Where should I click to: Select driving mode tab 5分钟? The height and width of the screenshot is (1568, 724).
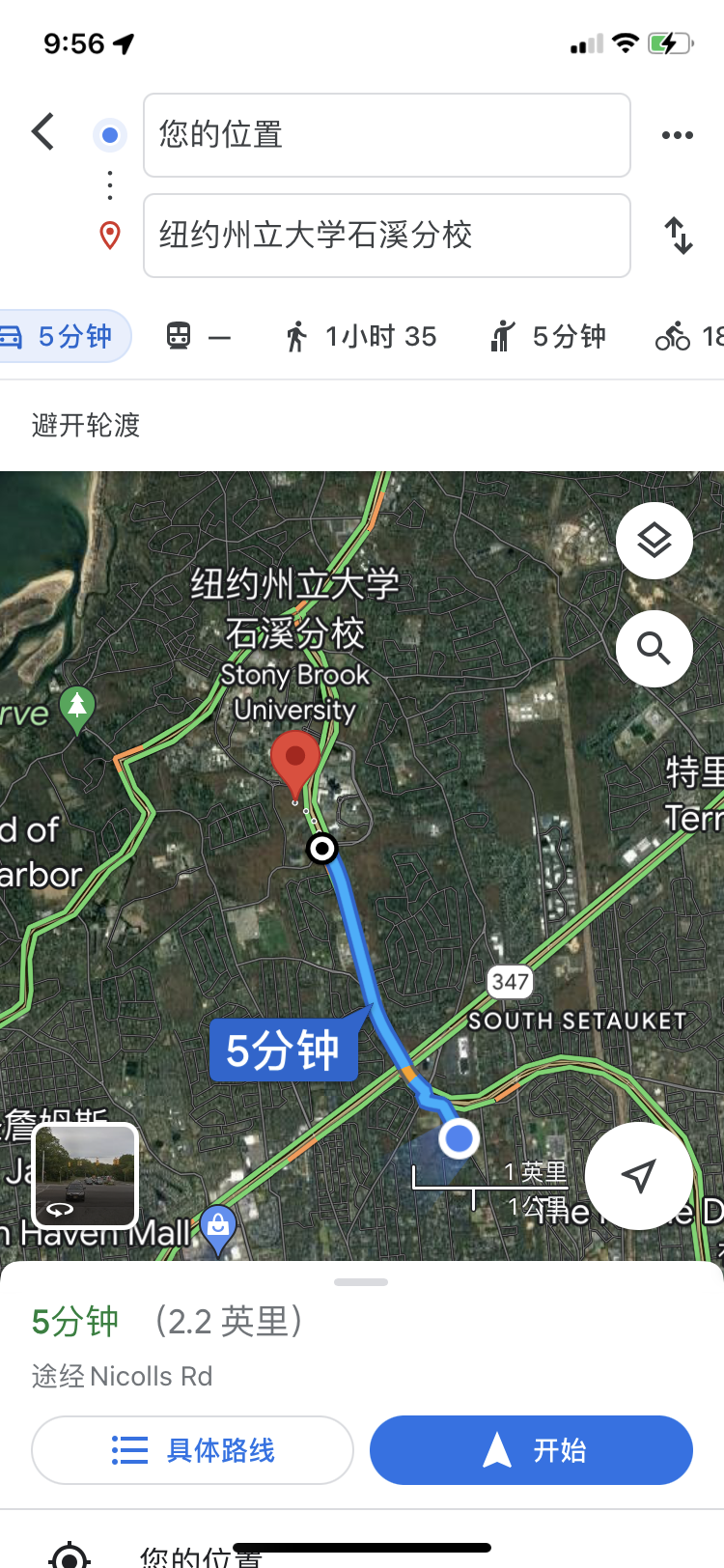coord(64,336)
